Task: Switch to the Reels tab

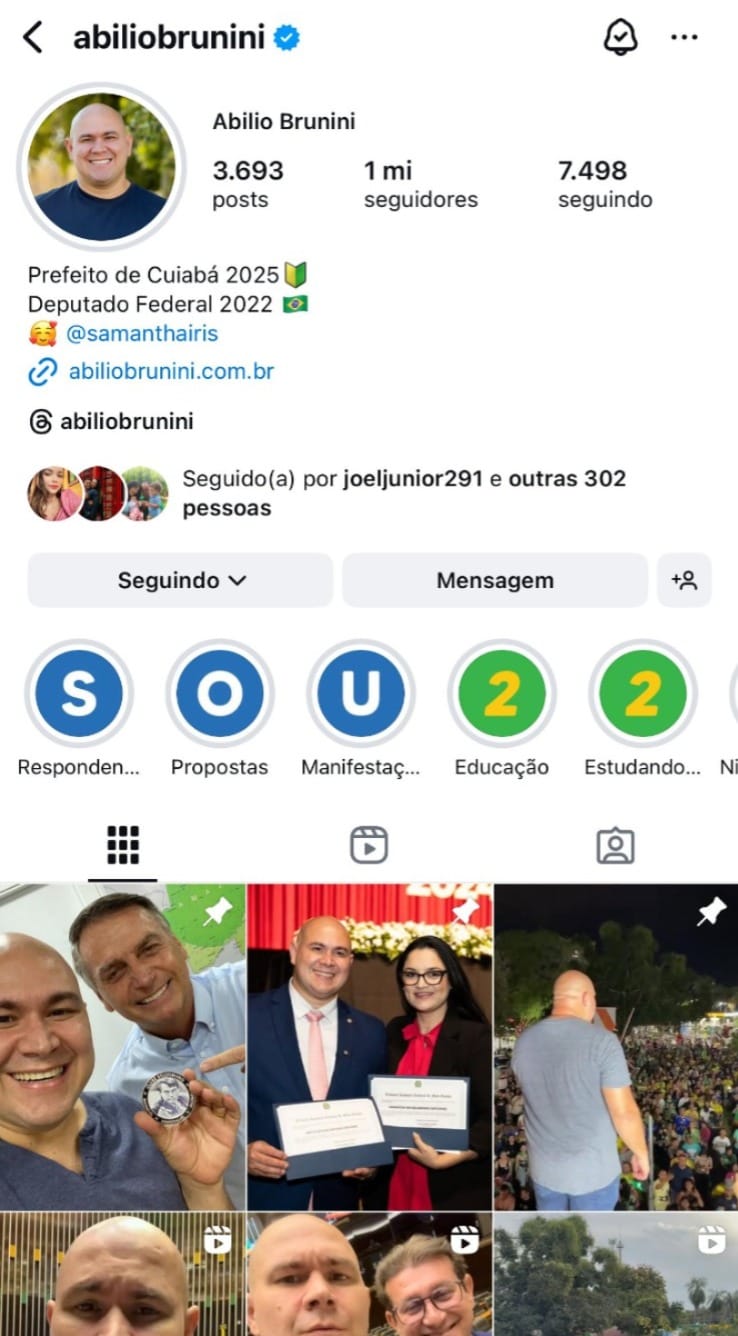Action: (369, 844)
